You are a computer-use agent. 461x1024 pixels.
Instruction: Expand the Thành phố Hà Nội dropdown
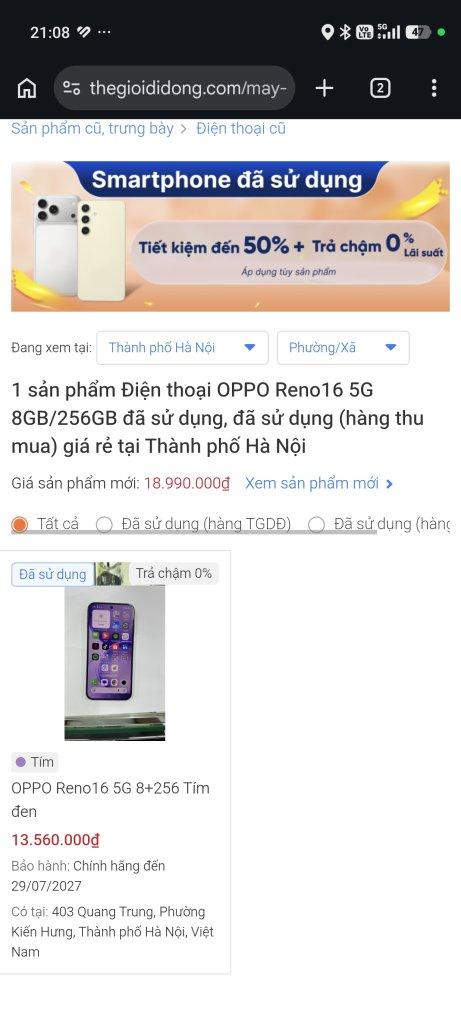pos(182,347)
